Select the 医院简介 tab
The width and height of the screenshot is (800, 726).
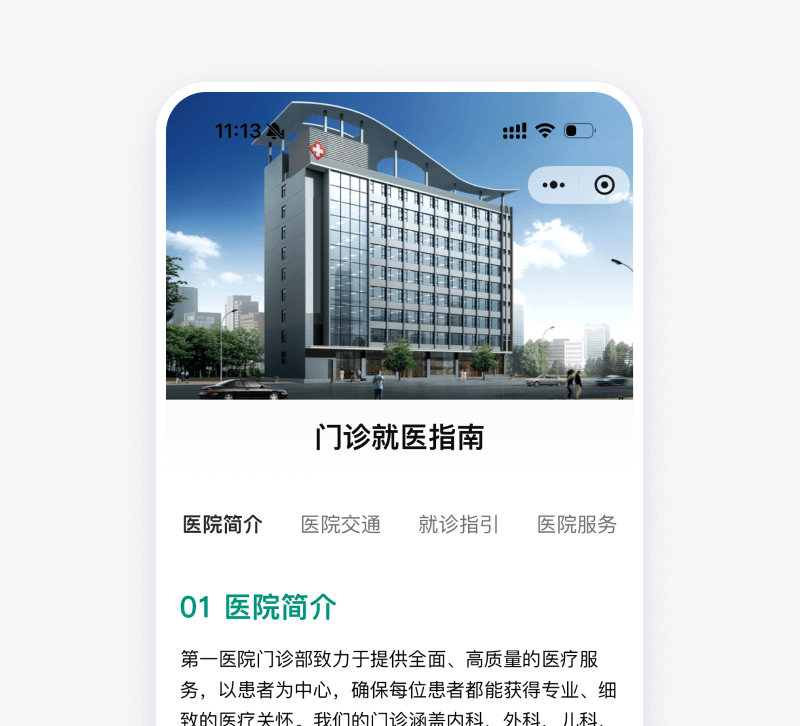222,524
